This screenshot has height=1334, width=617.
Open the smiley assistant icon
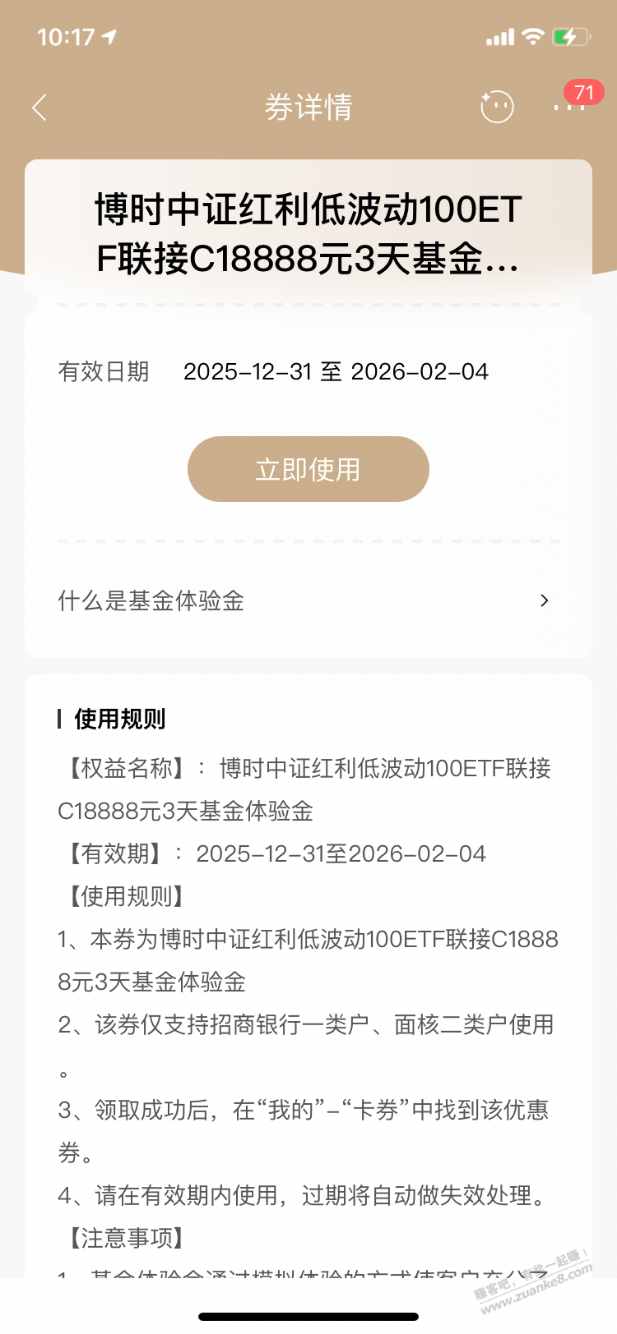tap(497, 107)
